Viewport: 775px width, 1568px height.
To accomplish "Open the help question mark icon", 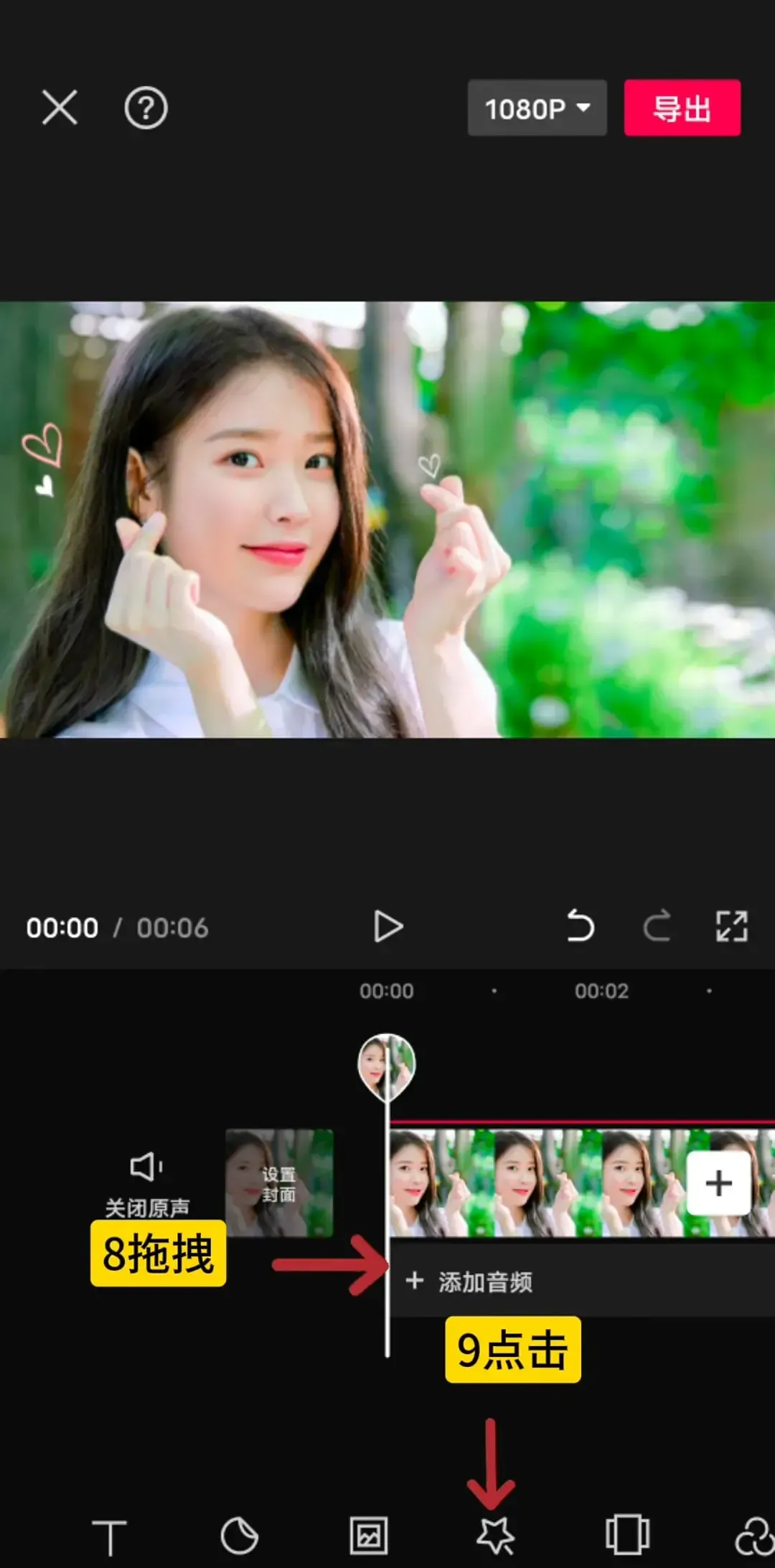I will tap(146, 108).
